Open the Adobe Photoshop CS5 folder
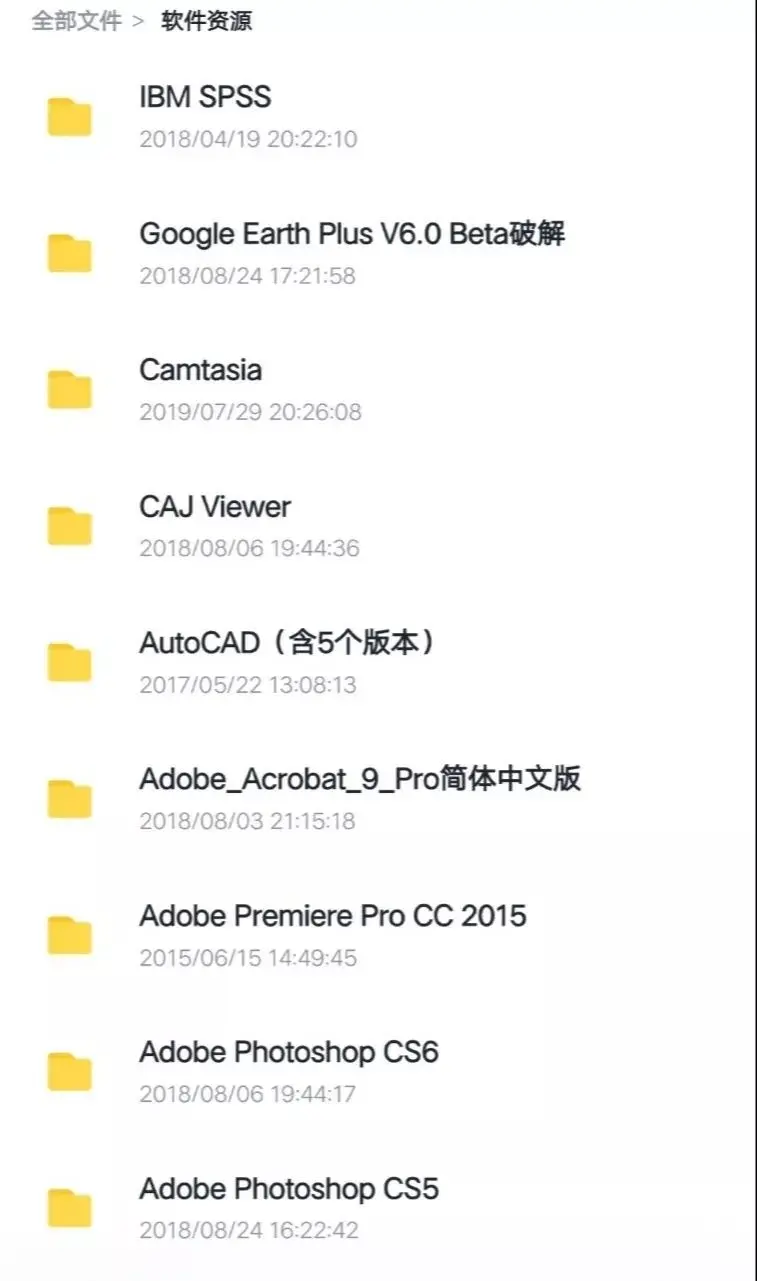This screenshot has height=1281, width=757. (288, 1189)
